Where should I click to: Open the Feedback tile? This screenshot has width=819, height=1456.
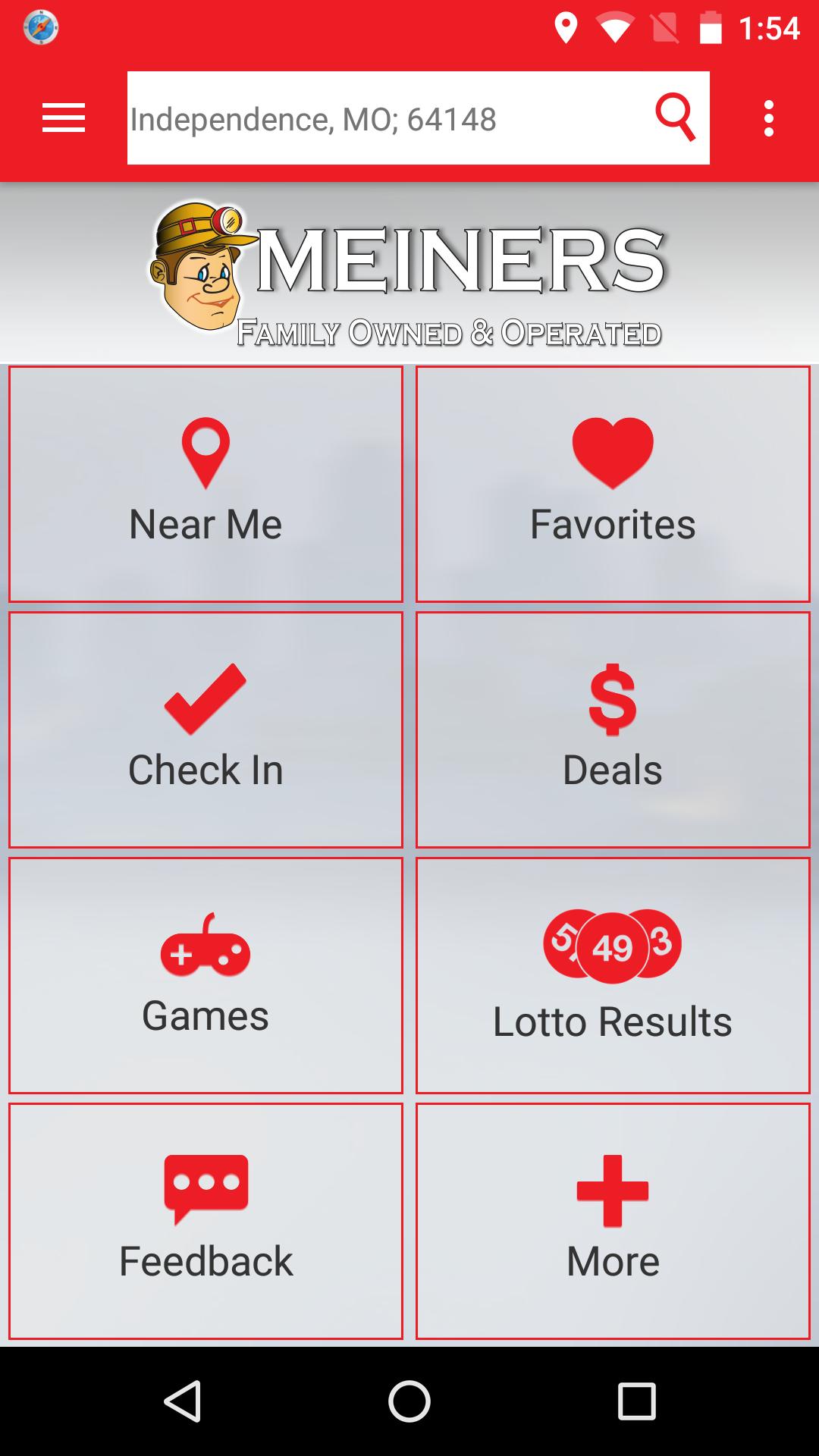(x=206, y=1221)
